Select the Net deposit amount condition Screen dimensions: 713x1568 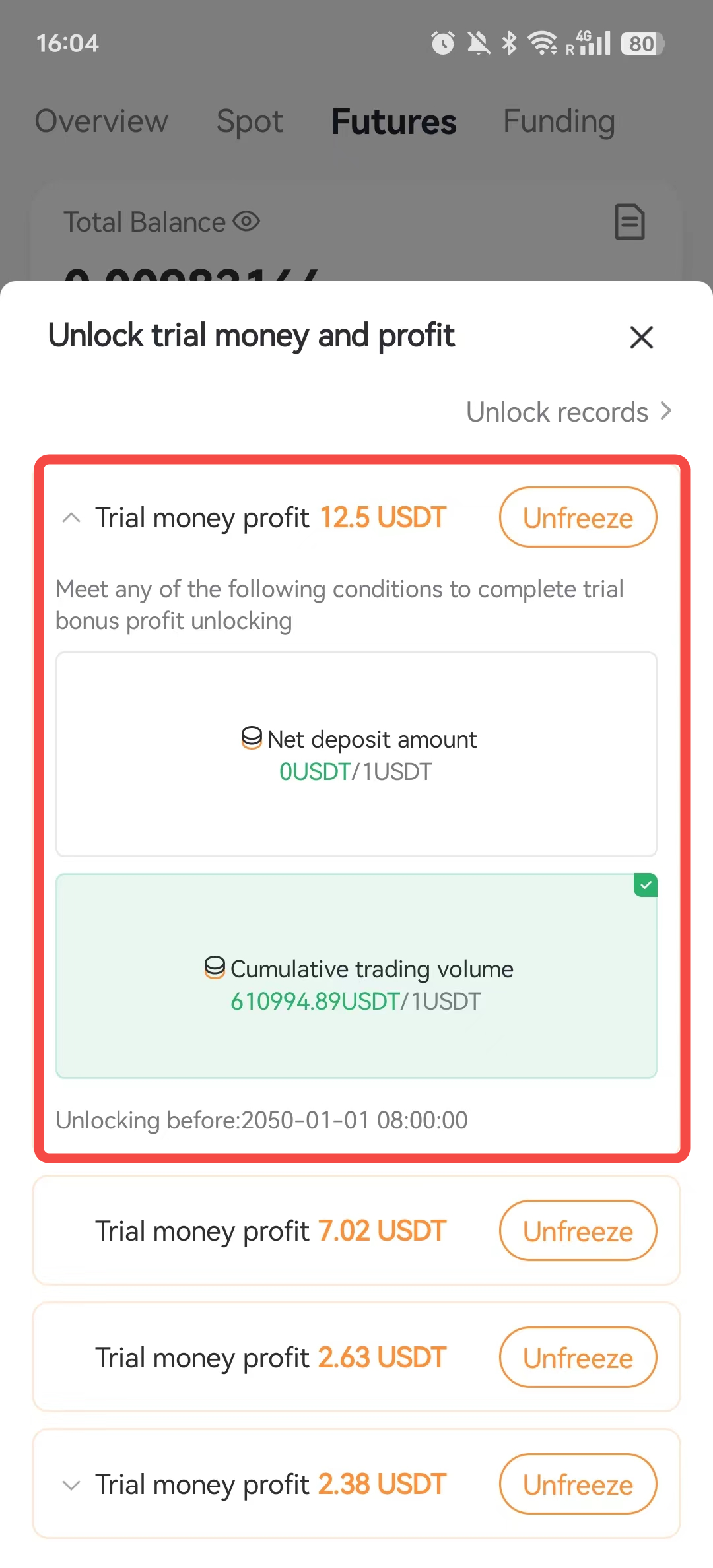356,754
